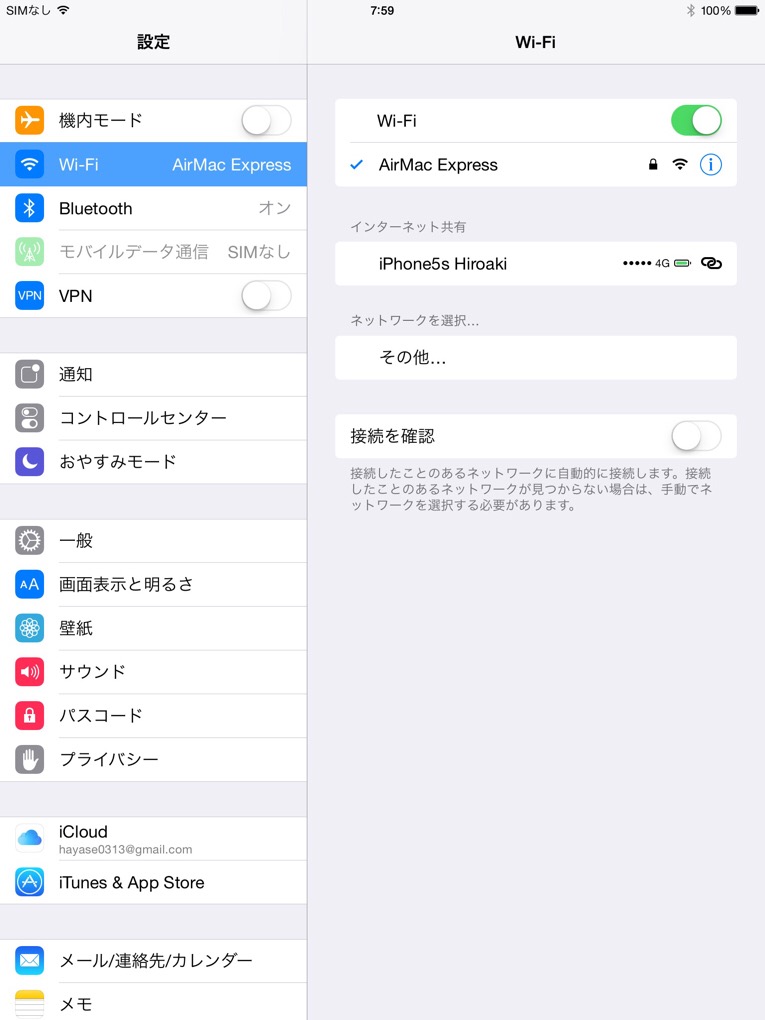Open Bluetooth settings

tap(153, 209)
